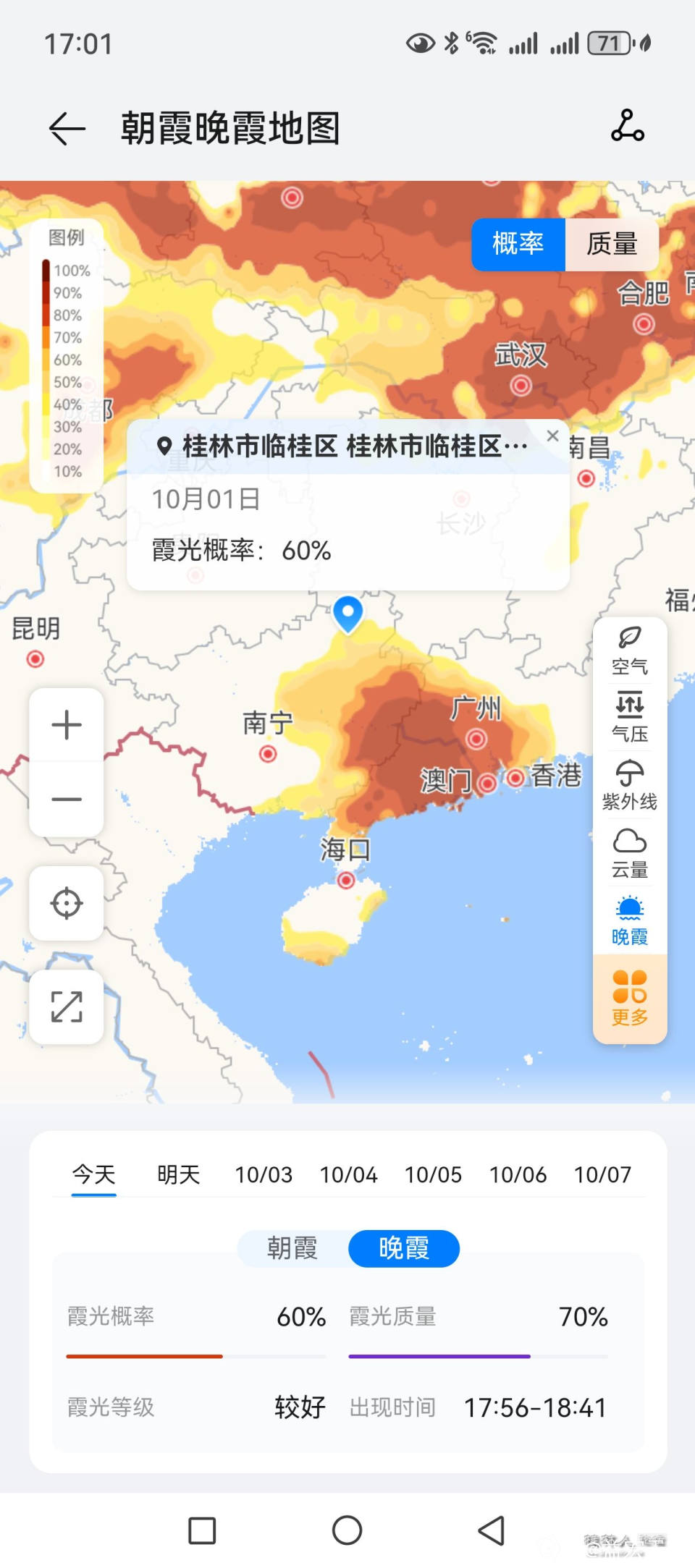This screenshot has width=695, height=1568.
Task: Show the 紫外线 (UV) map layer
Action: point(630,780)
